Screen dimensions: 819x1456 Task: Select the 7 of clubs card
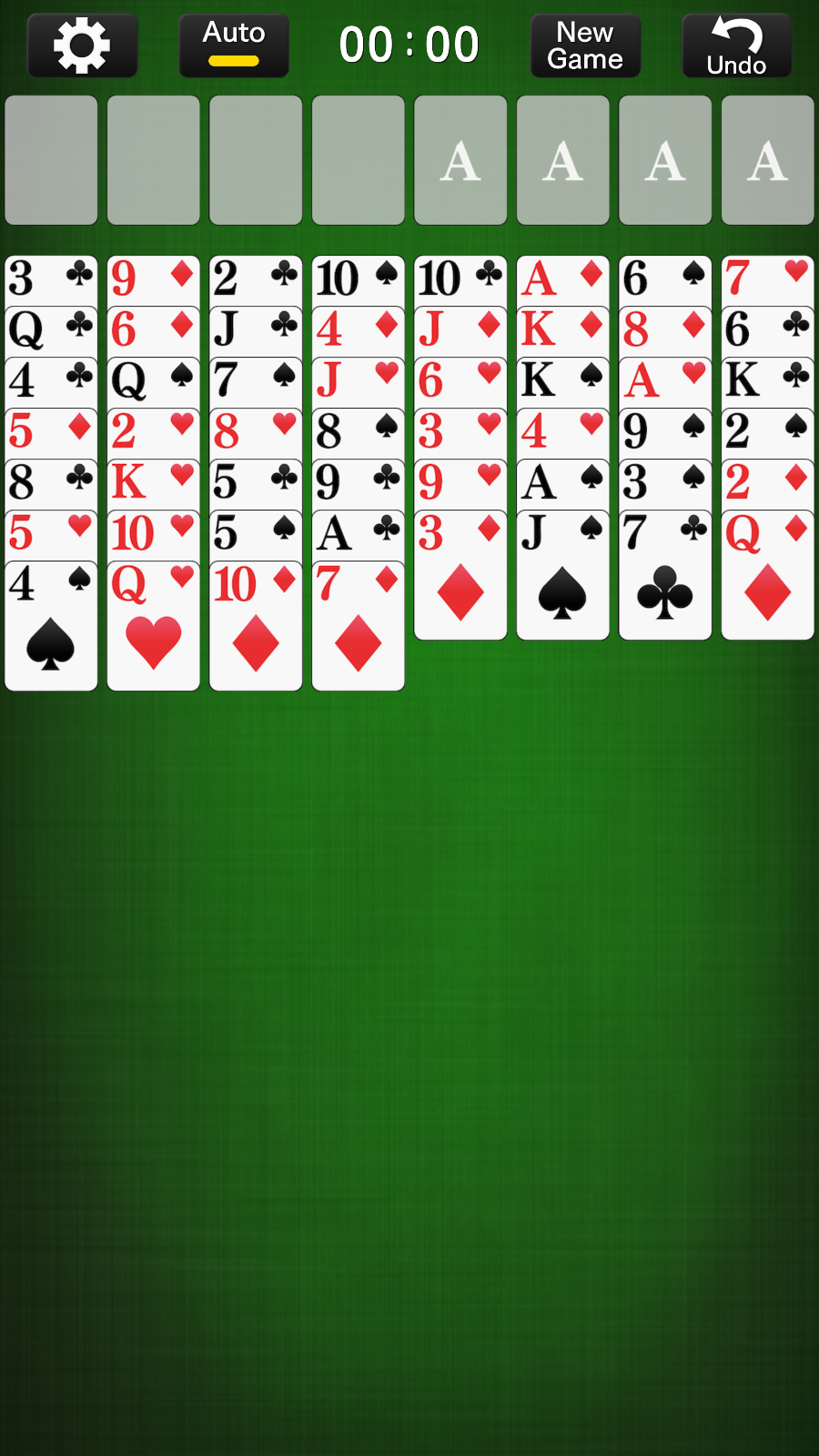pos(665,575)
